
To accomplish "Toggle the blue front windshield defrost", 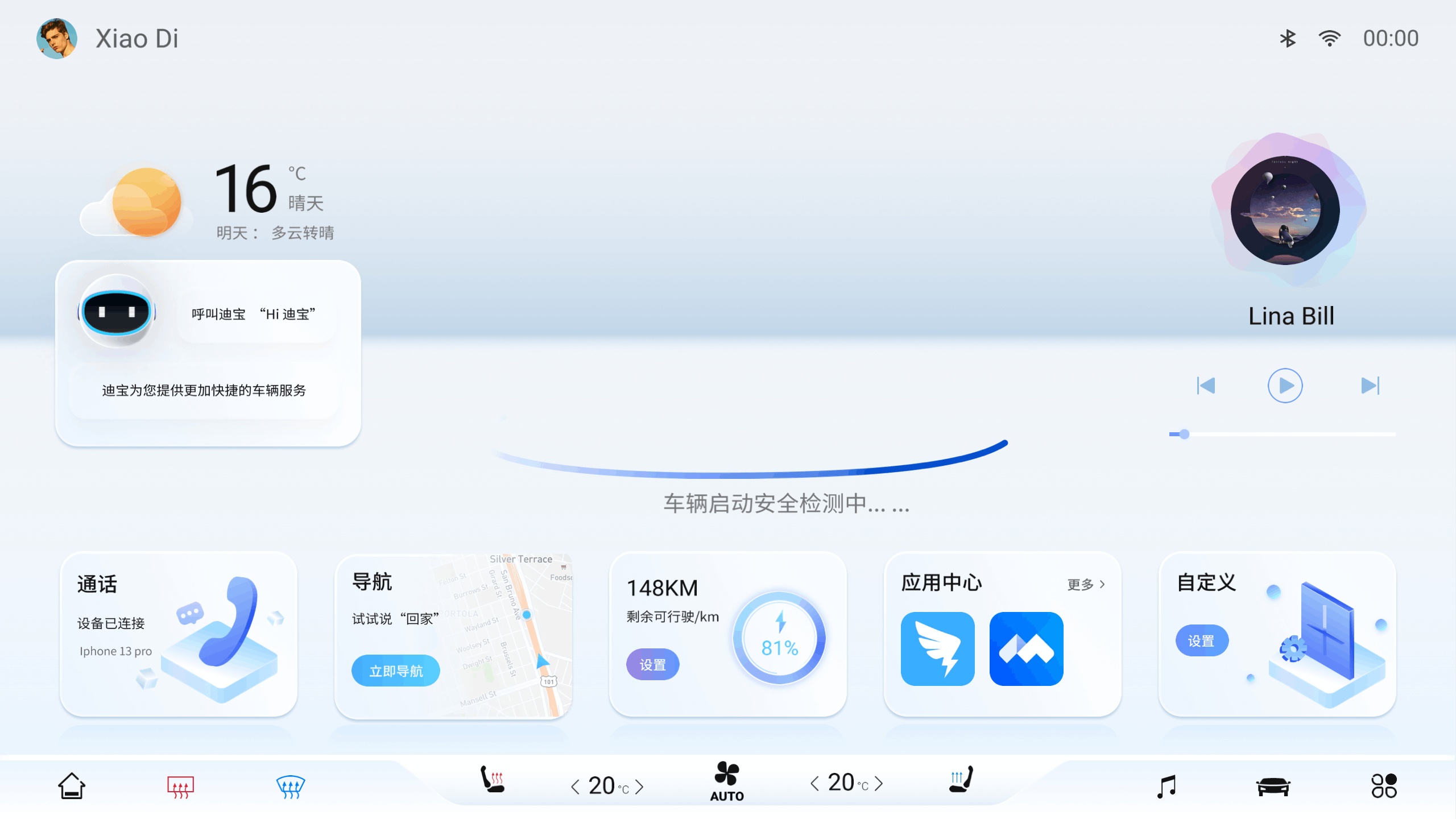I will (x=290, y=787).
